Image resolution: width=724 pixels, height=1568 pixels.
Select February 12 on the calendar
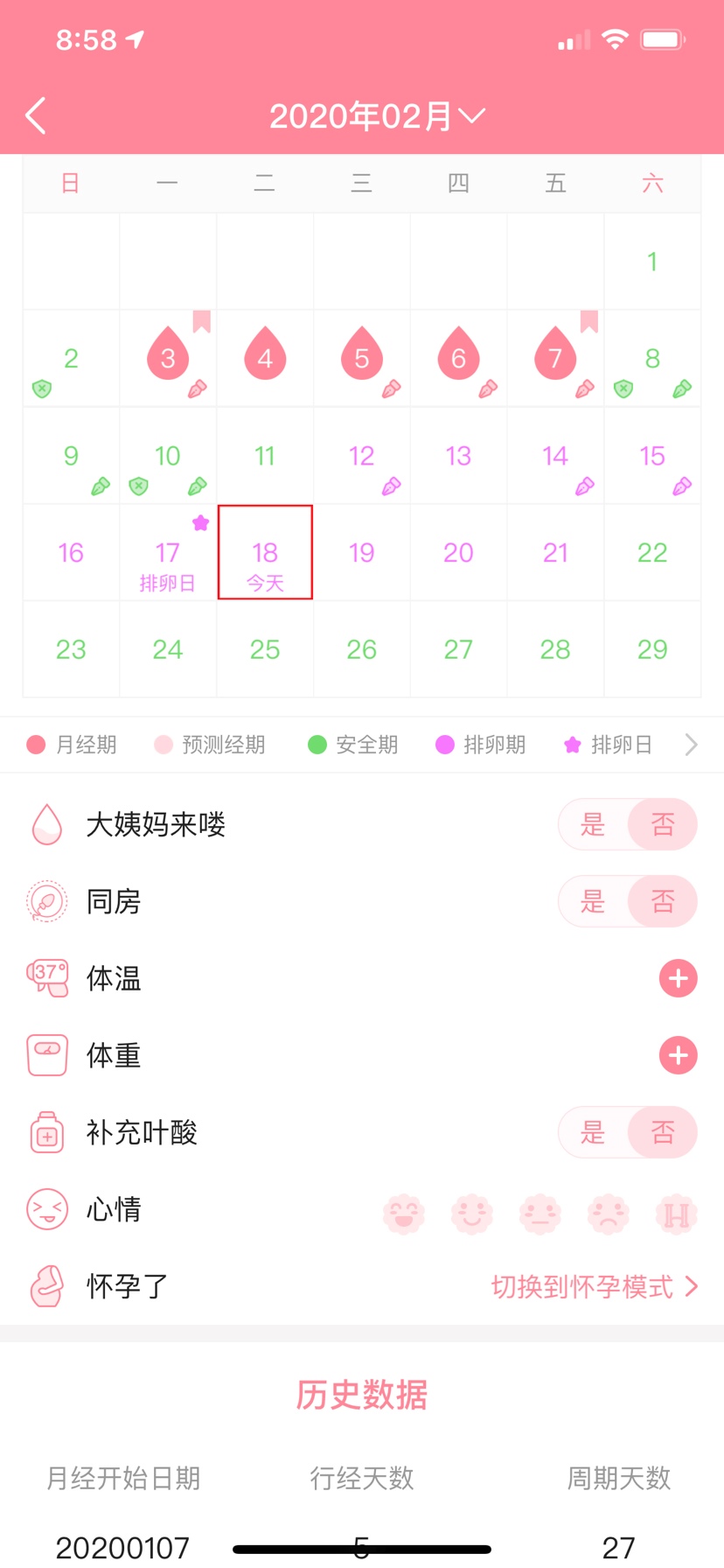point(361,456)
